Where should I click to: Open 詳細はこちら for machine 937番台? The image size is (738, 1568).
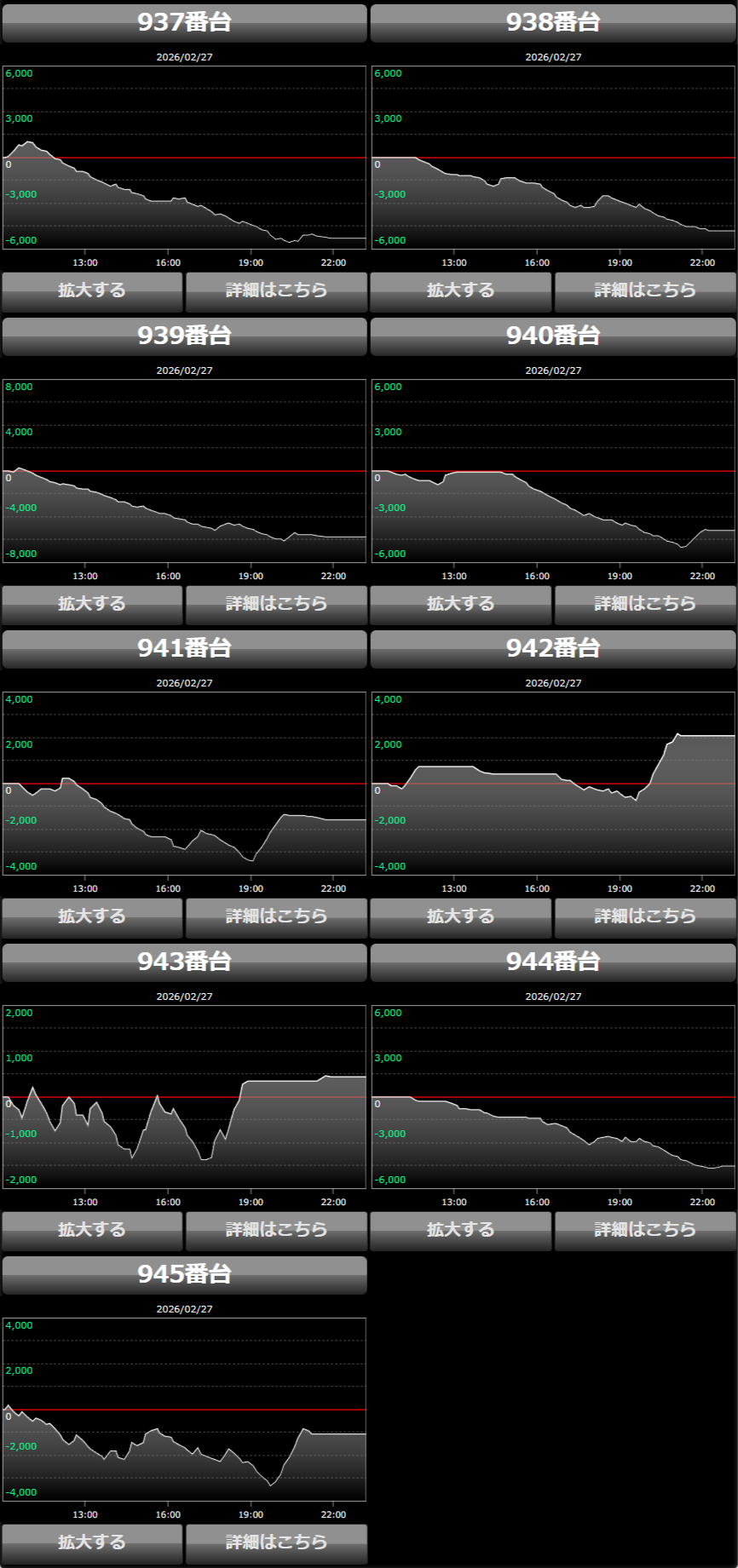(x=276, y=291)
